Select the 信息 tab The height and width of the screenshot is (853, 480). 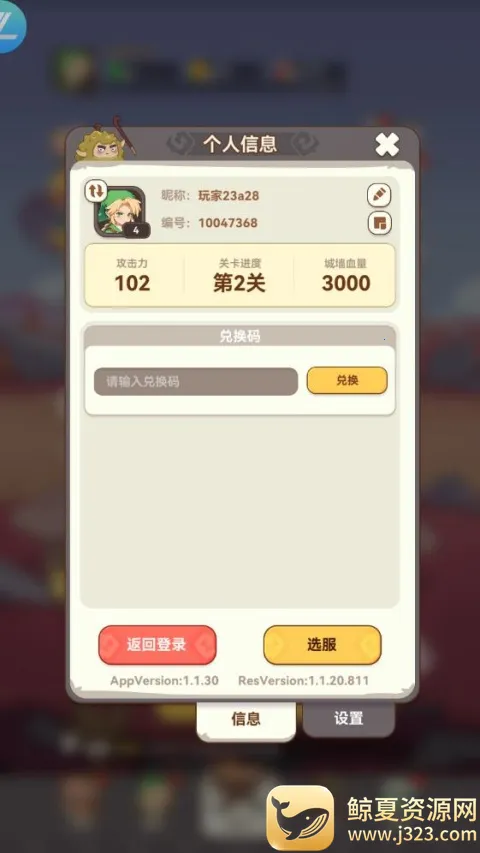[x=246, y=720]
